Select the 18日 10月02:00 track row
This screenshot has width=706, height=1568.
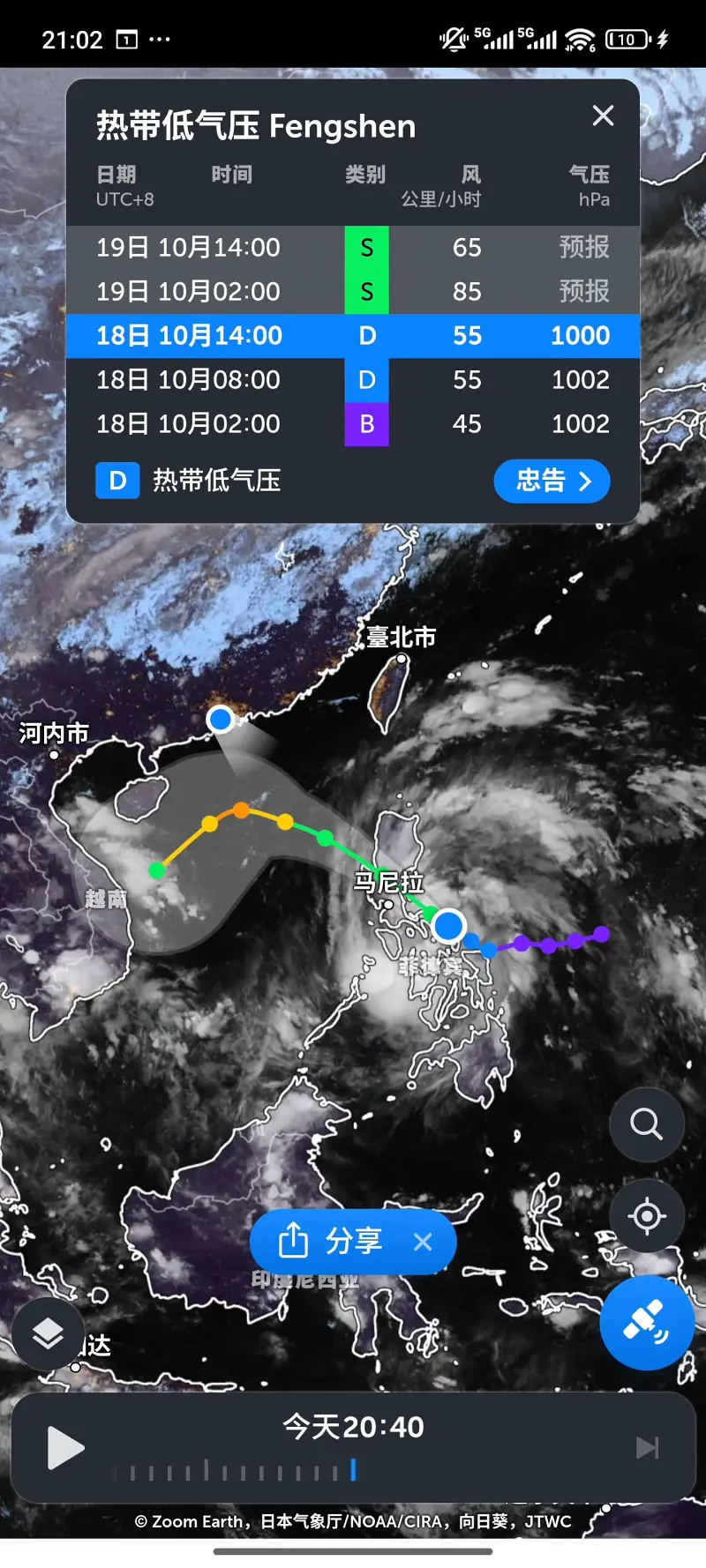pyautogui.click(x=352, y=424)
